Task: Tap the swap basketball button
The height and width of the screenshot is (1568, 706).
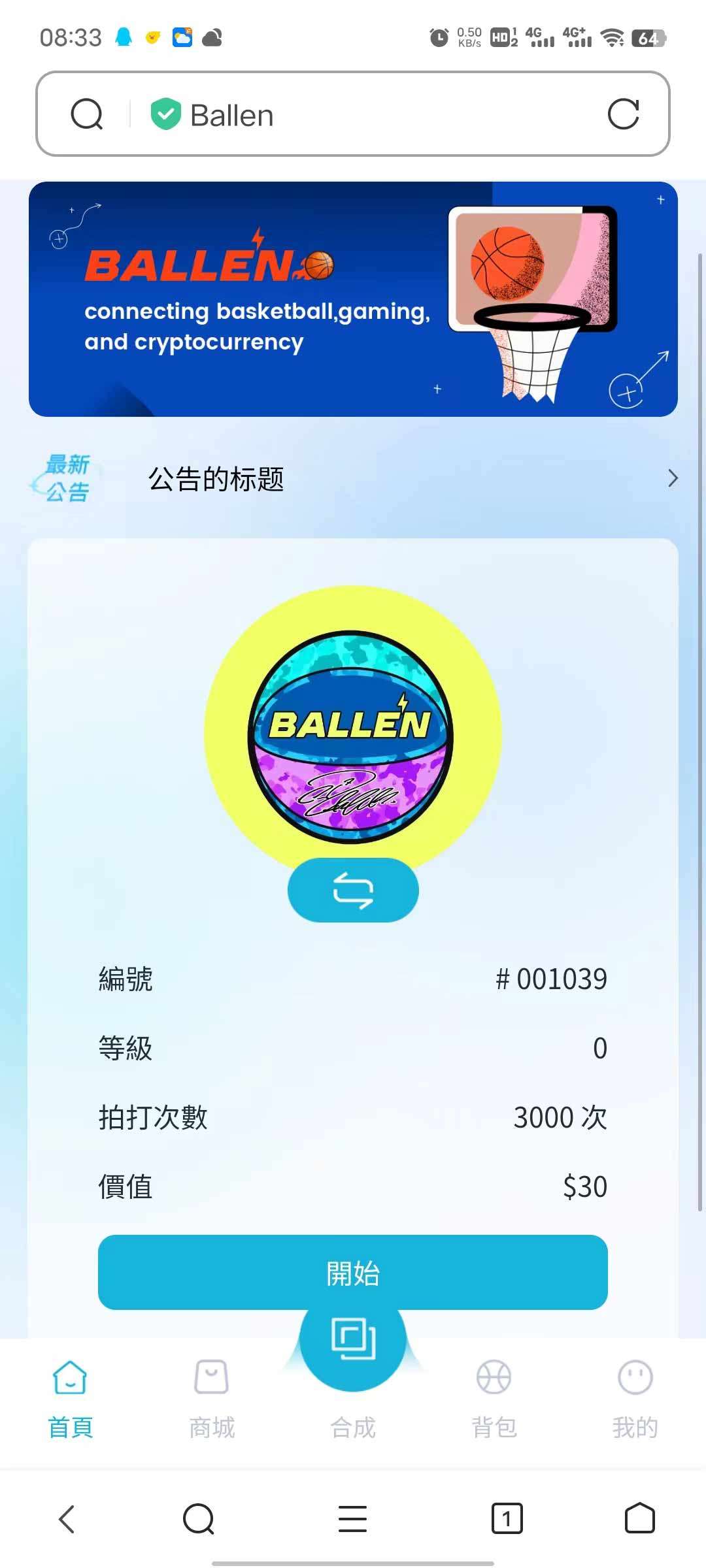Action: (x=353, y=890)
